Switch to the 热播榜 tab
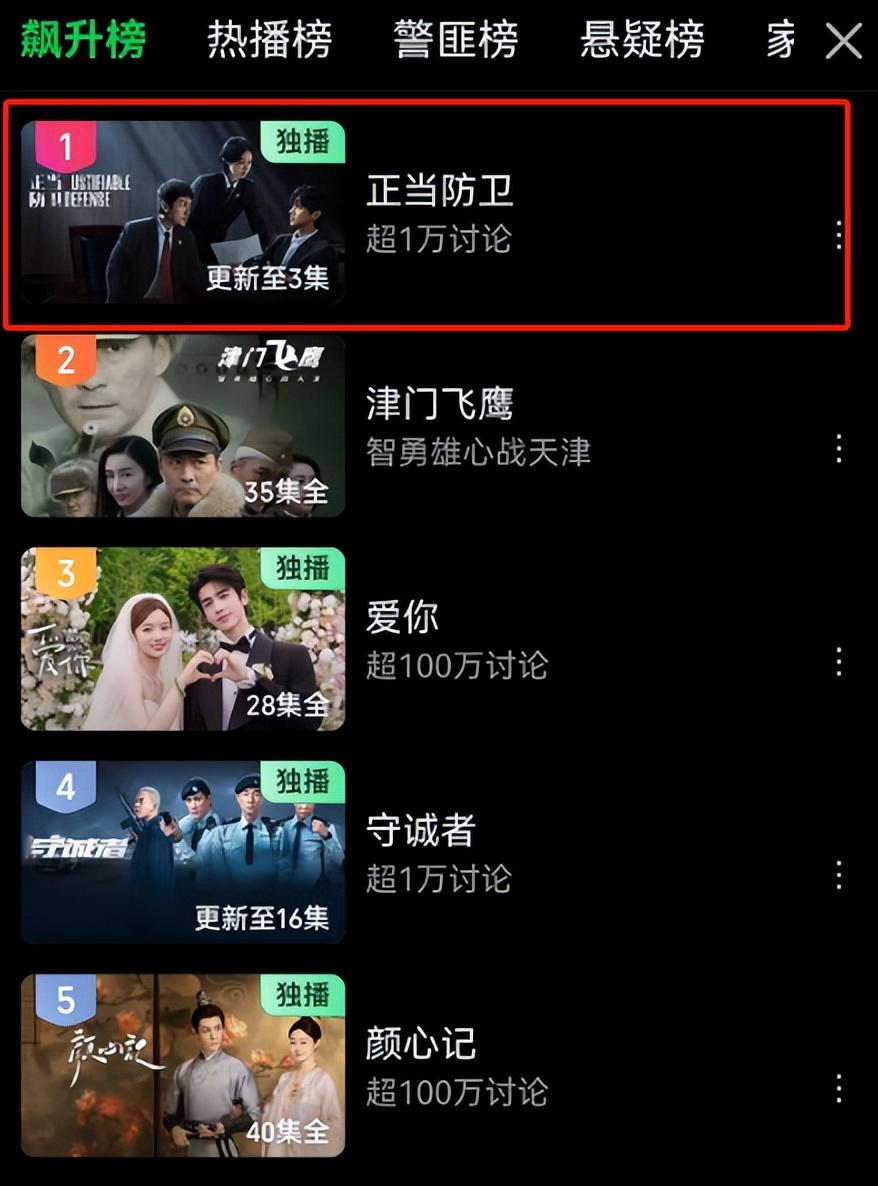878x1186 pixels. (x=269, y=41)
